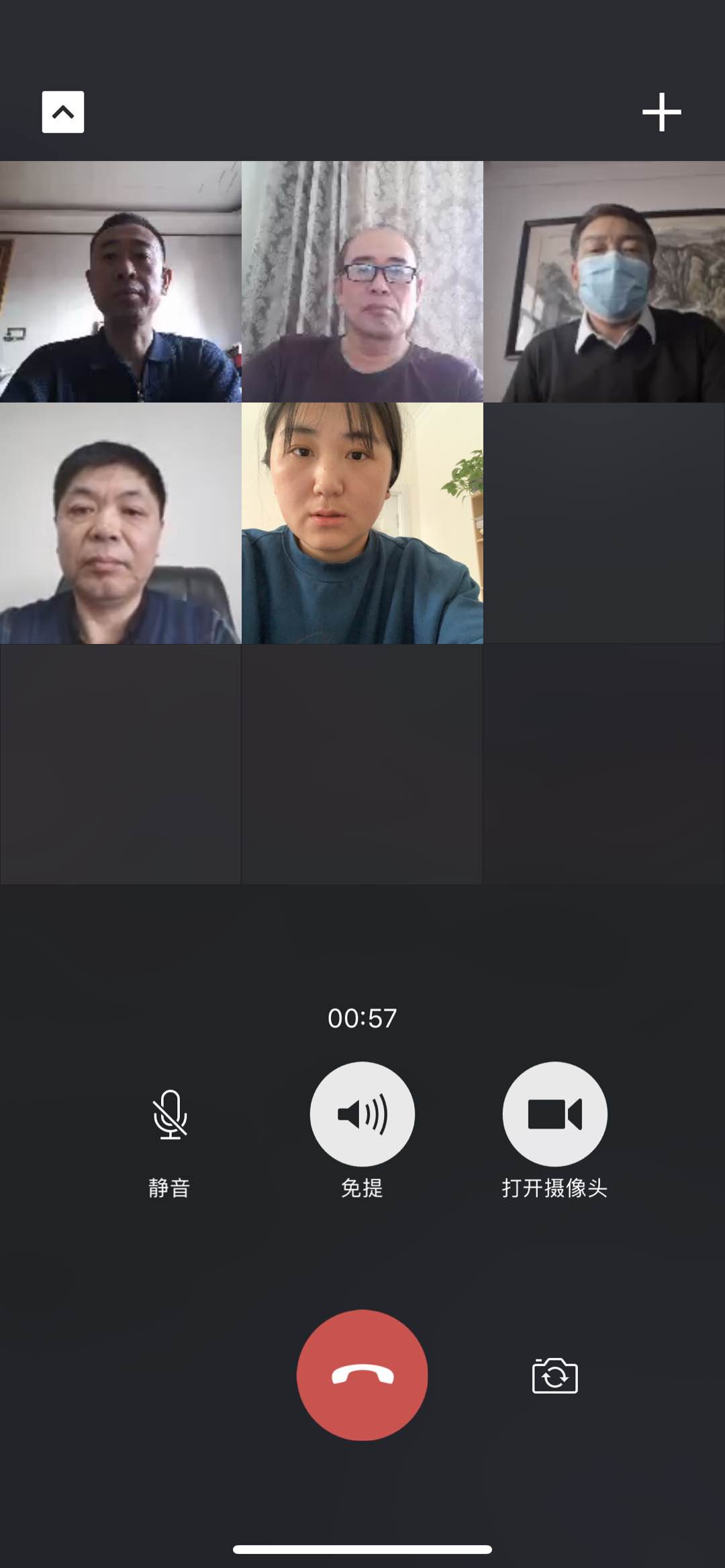The height and width of the screenshot is (1568, 725).
Task: Toggle the speakerphone (免提)
Action: 362,1114
